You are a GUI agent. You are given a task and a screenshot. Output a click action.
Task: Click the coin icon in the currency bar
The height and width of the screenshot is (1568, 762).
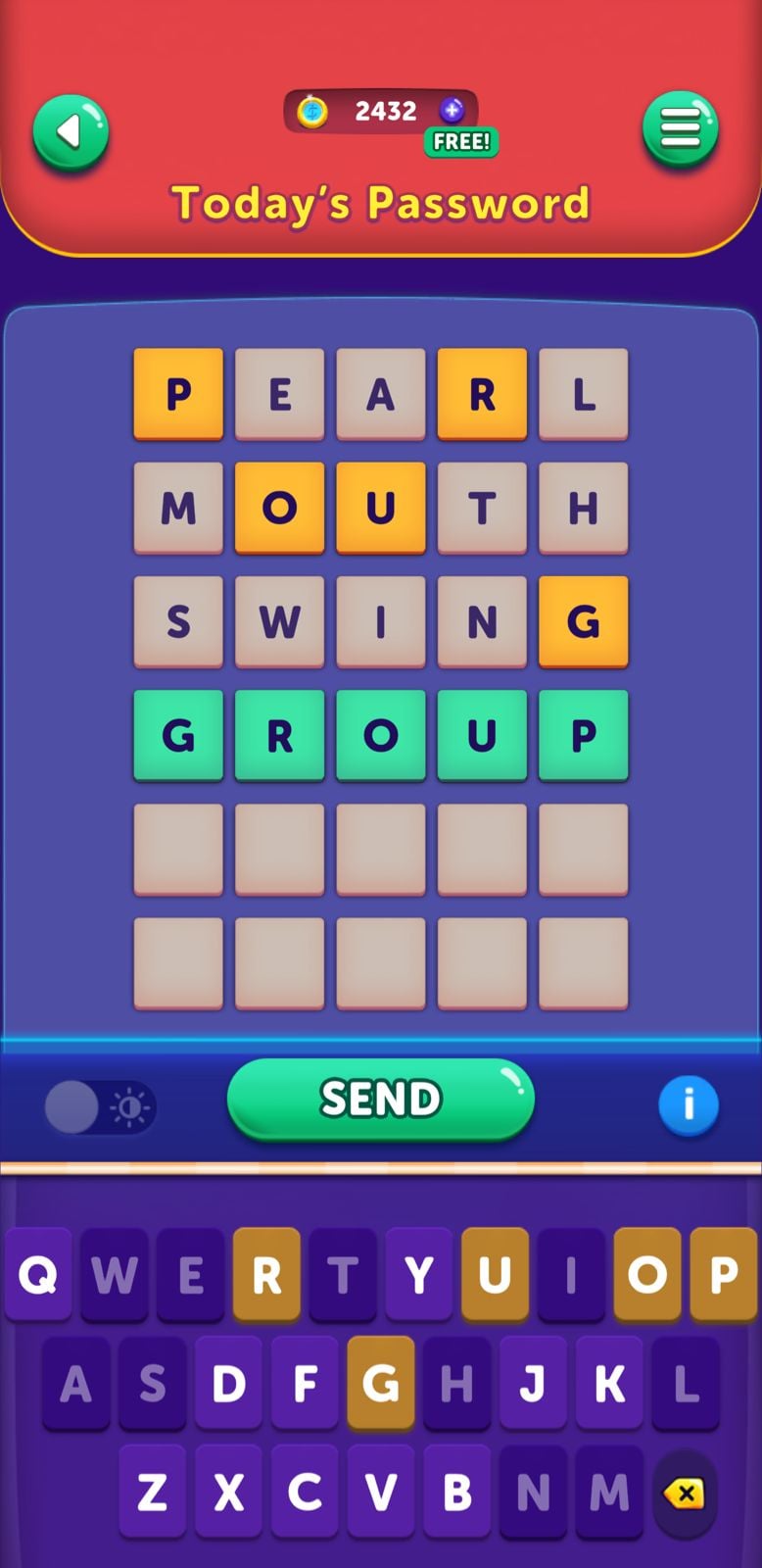coord(312,111)
